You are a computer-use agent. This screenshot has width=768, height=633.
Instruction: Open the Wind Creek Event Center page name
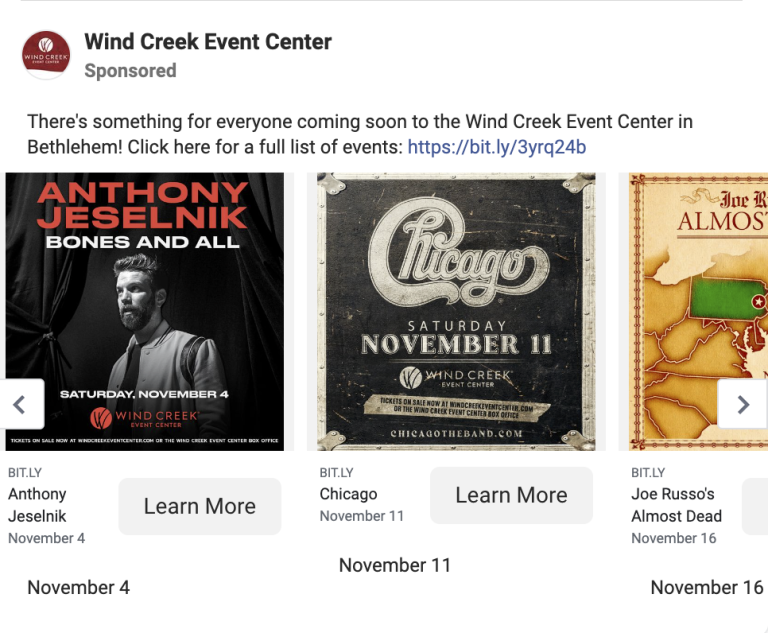208,42
